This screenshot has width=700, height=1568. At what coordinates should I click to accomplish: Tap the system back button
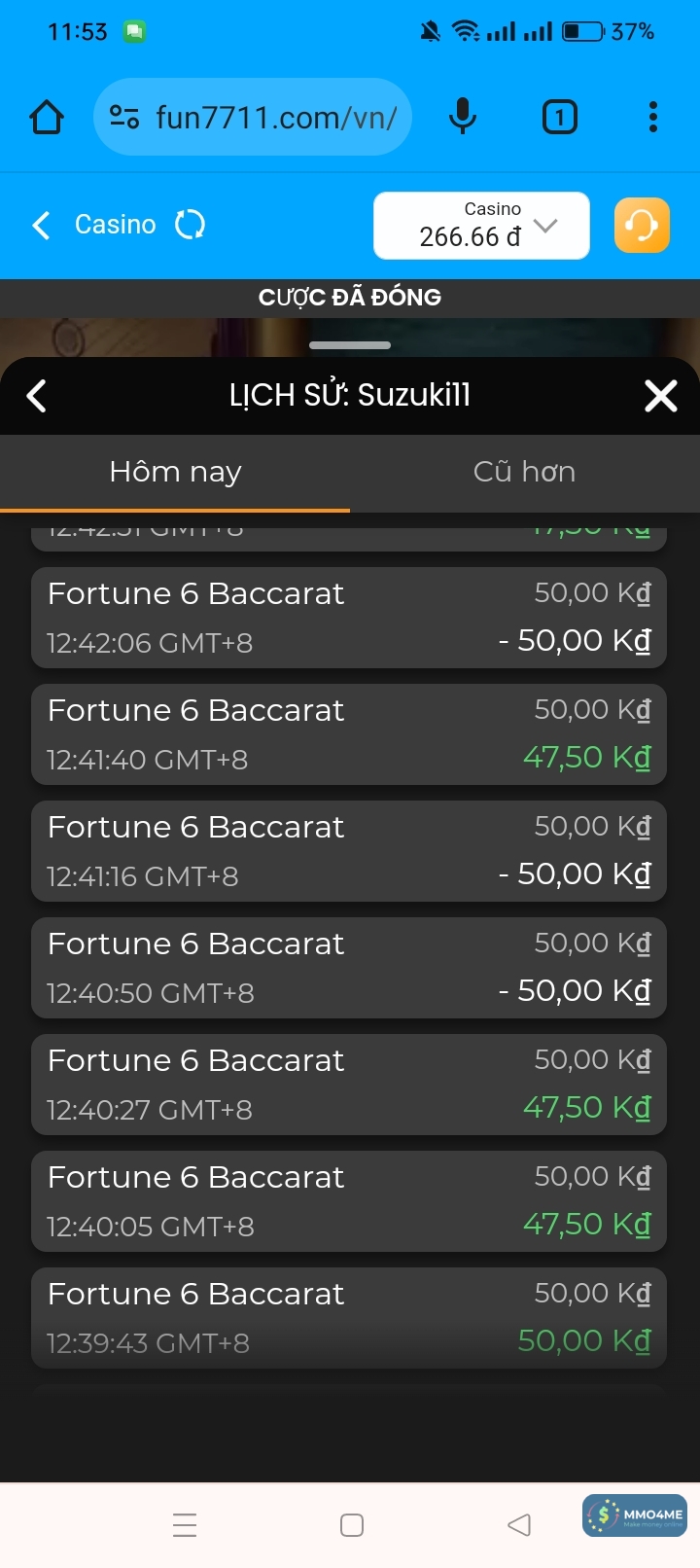519,1524
